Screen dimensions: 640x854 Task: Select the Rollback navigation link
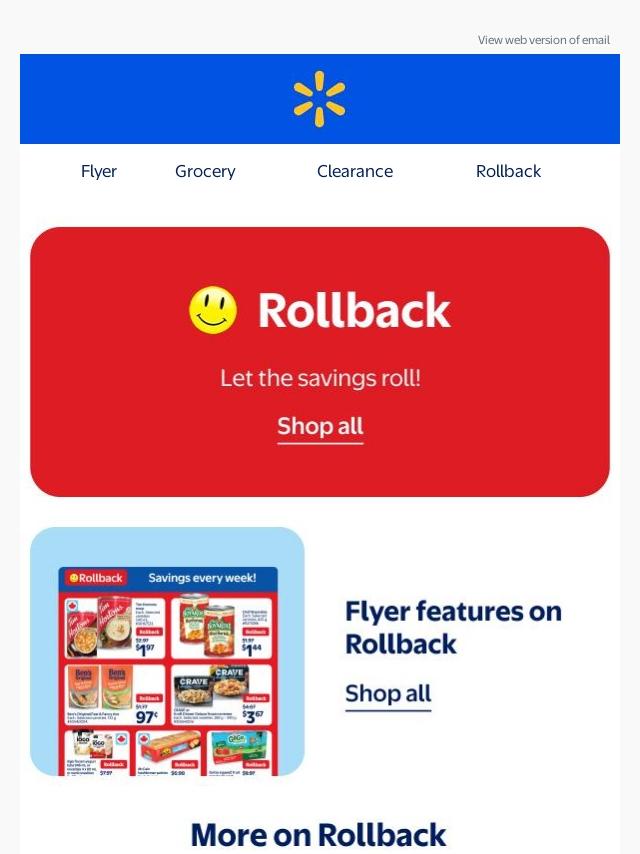tap(508, 171)
